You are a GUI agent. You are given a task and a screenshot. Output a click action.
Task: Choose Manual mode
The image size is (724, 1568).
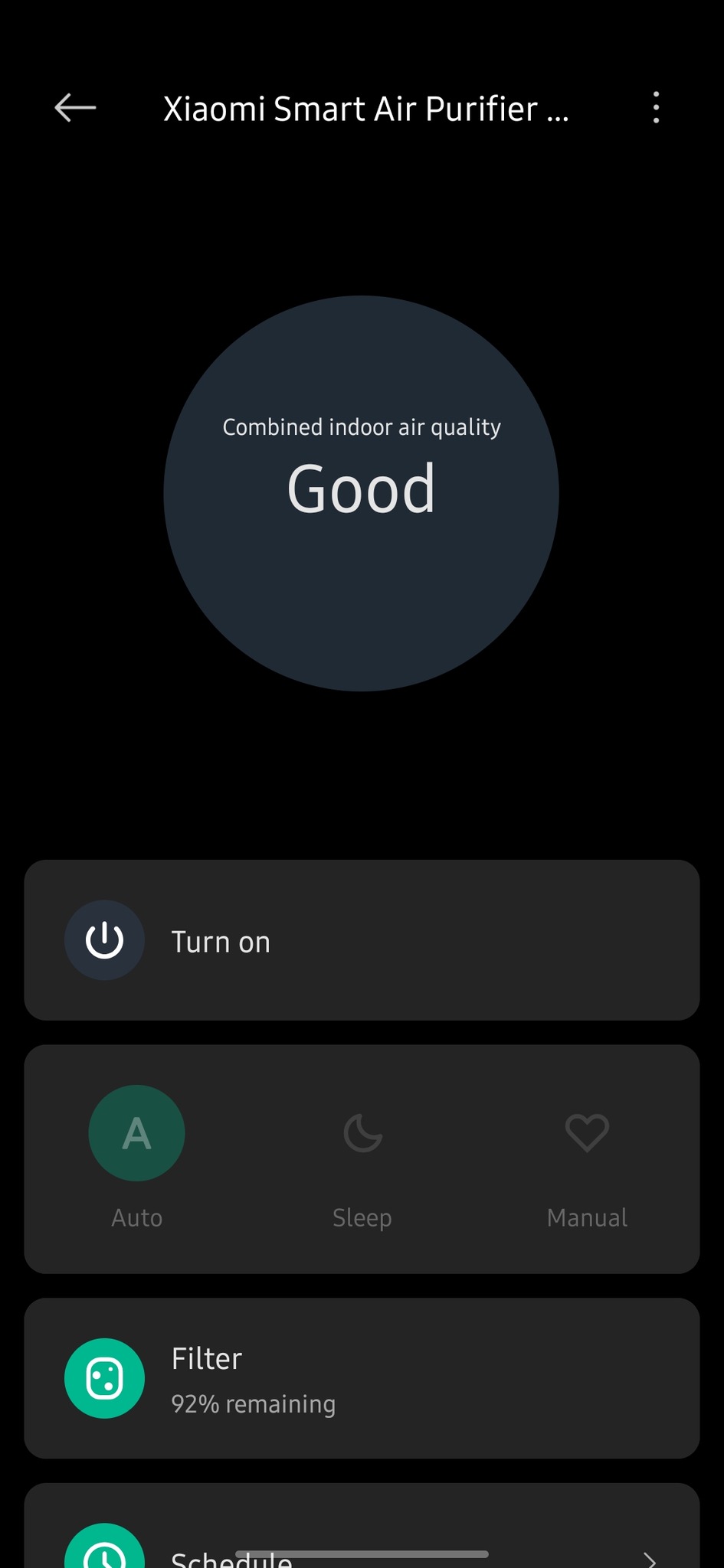(x=587, y=1133)
